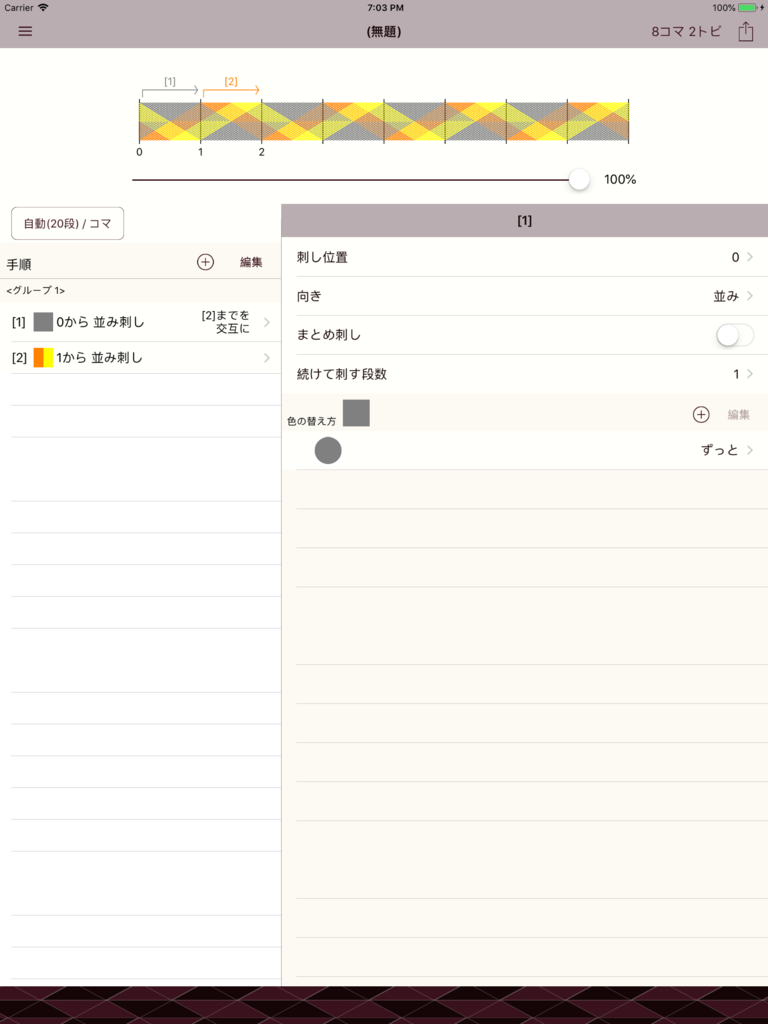Change the 向き direction setting
Screen dimensions: 768x1024
[x=524, y=296]
